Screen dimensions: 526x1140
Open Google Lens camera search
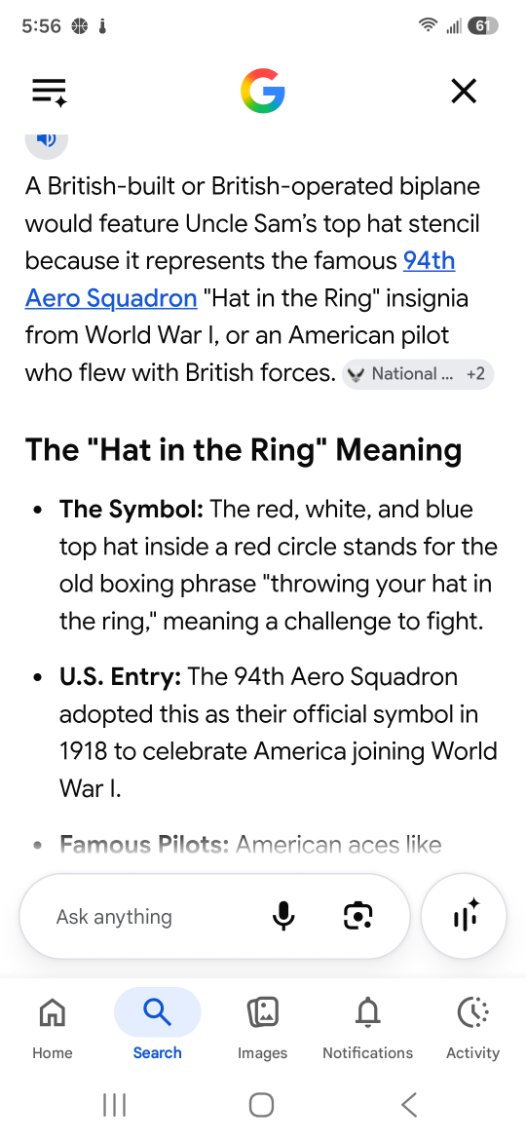tap(357, 916)
